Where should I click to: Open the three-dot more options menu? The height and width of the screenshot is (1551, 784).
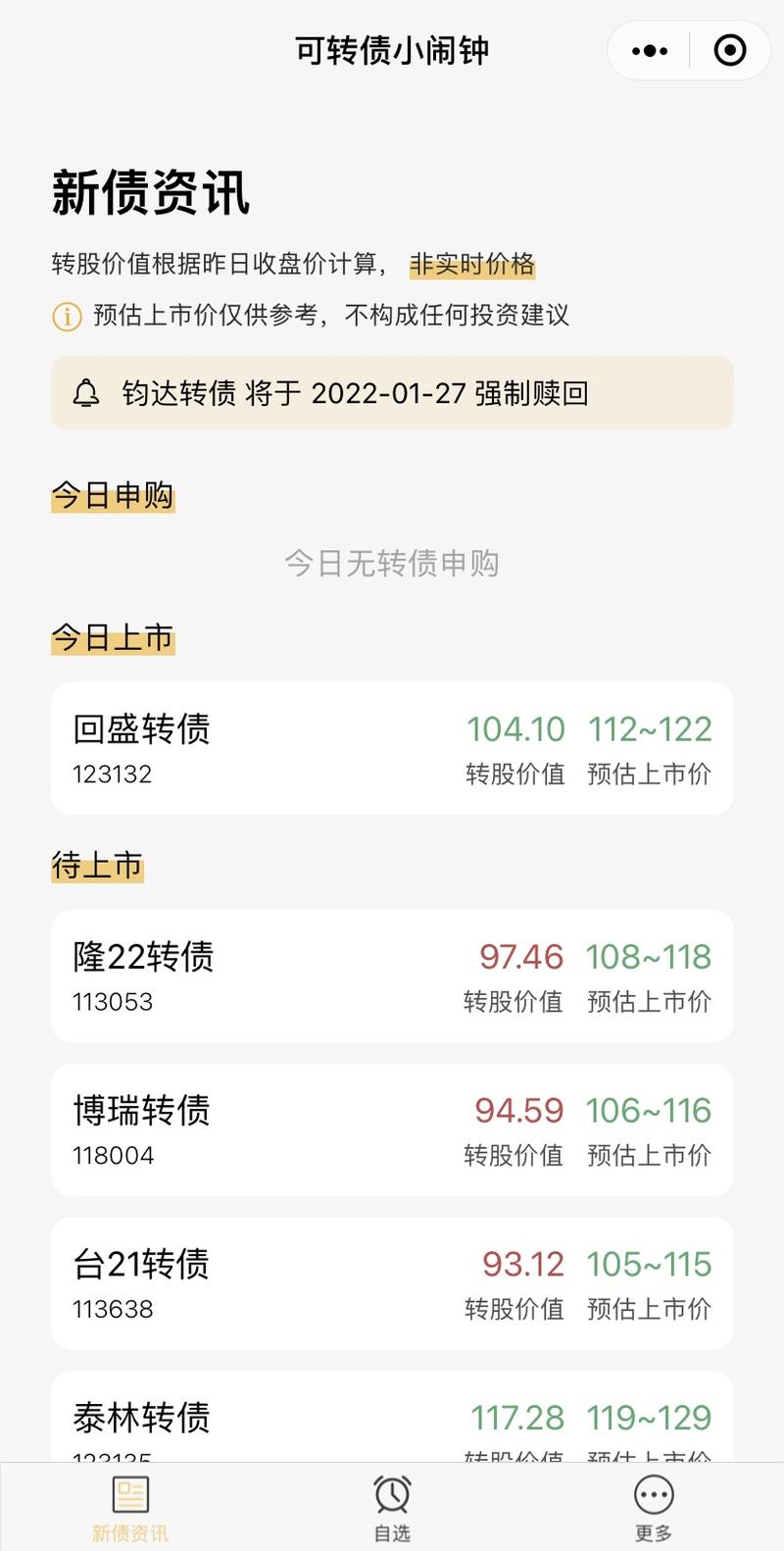648,50
